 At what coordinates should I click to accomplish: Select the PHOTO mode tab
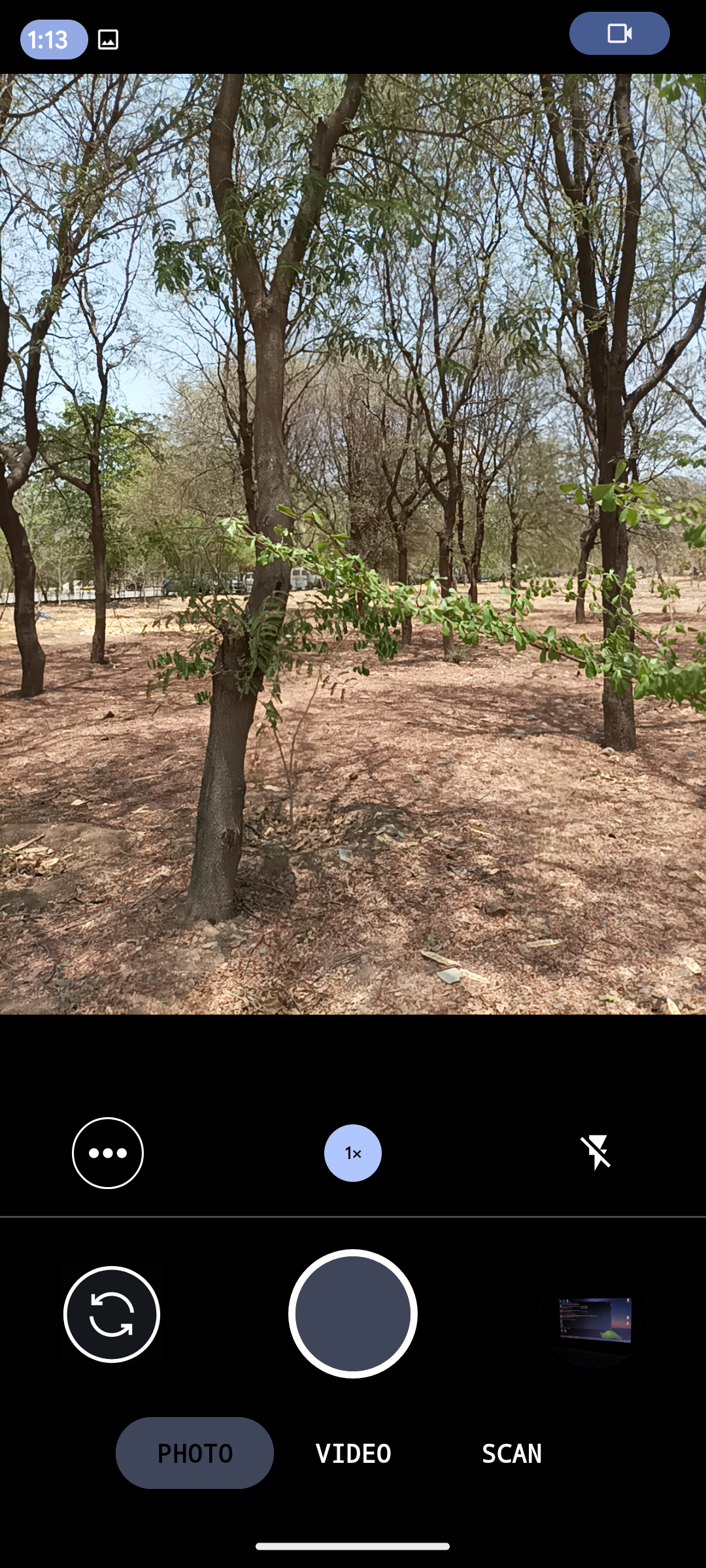(195, 1453)
